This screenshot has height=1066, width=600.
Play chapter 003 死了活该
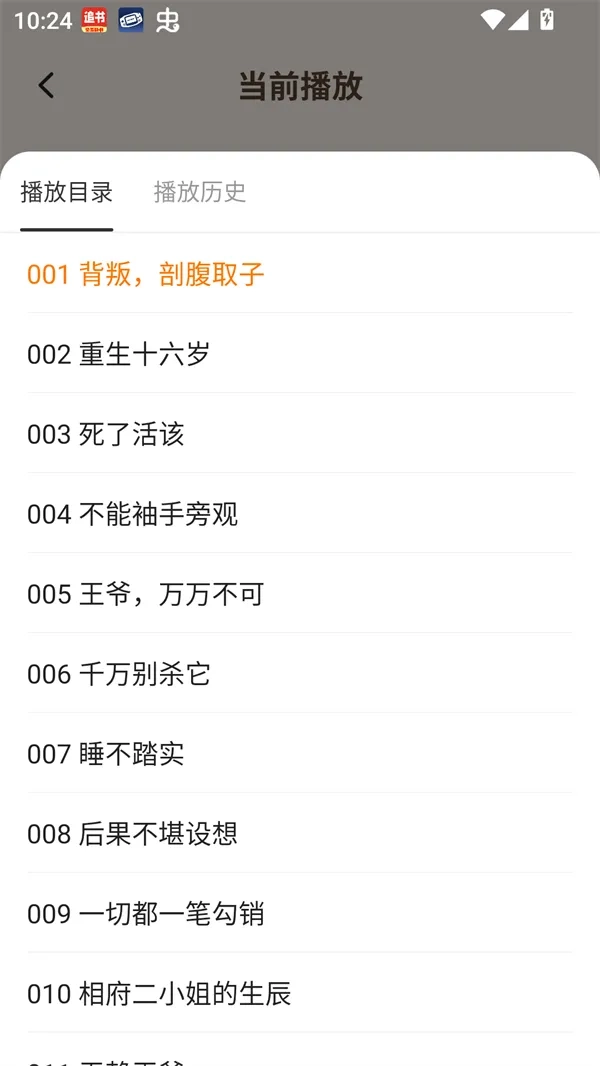coord(106,434)
